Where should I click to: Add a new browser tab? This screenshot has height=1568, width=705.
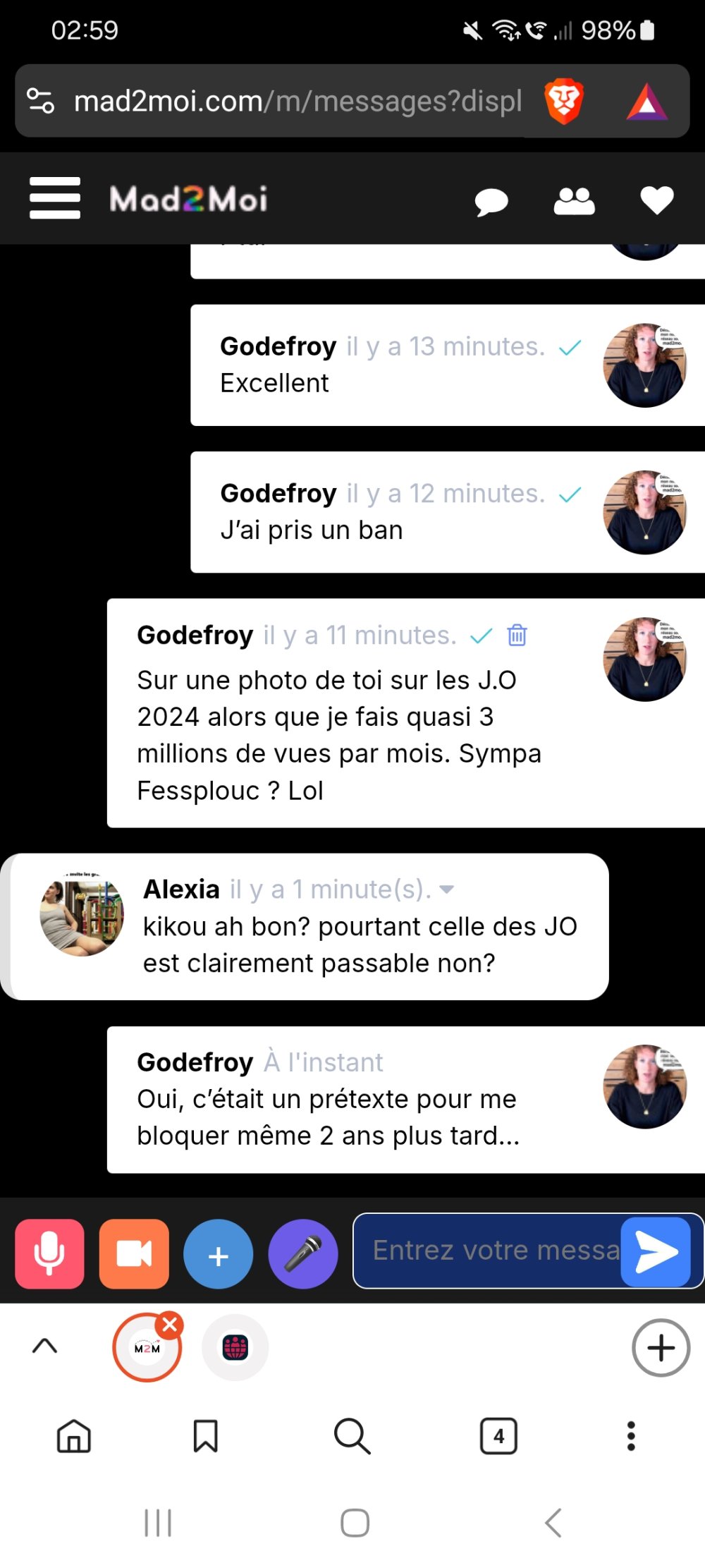(661, 1348)
